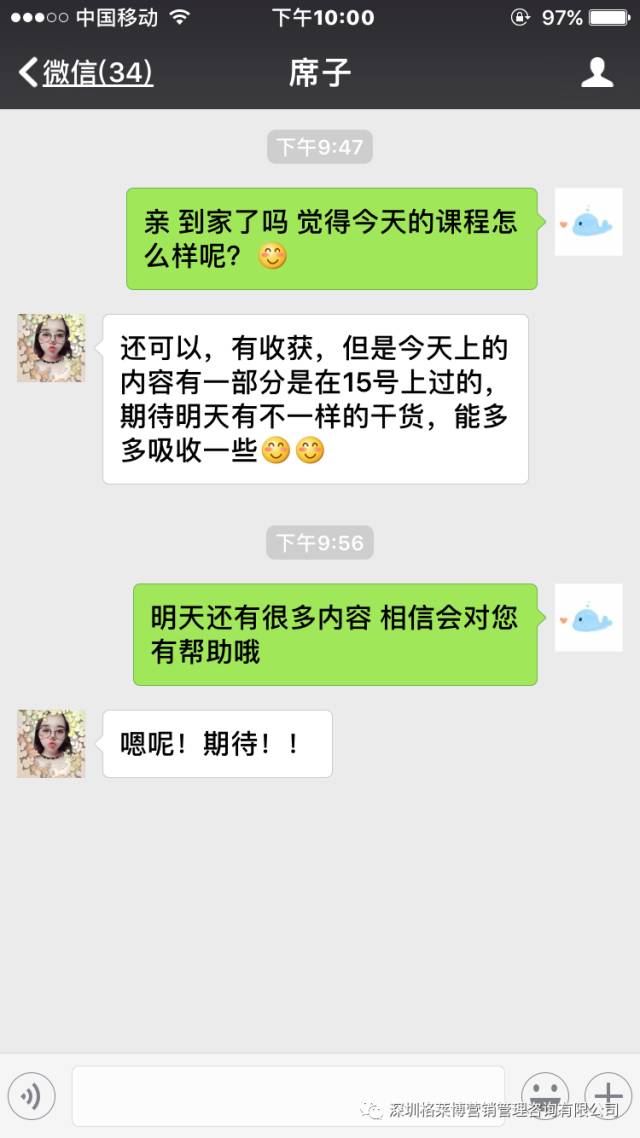The height and width of the screenshot is (1138, 640).
Task: Switch to voice message input
Action: (32, 1097)
